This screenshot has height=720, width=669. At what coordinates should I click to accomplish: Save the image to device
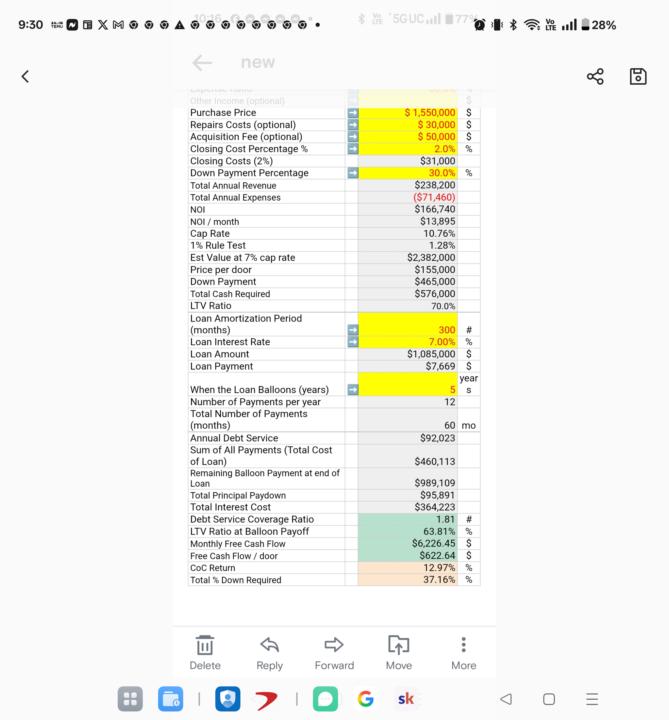click(x=638, y=77)
